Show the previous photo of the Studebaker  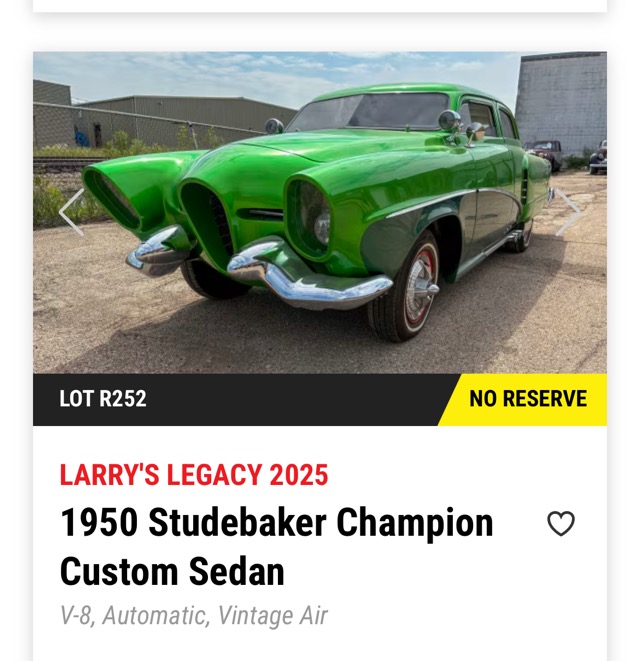[x=71, y=212]
